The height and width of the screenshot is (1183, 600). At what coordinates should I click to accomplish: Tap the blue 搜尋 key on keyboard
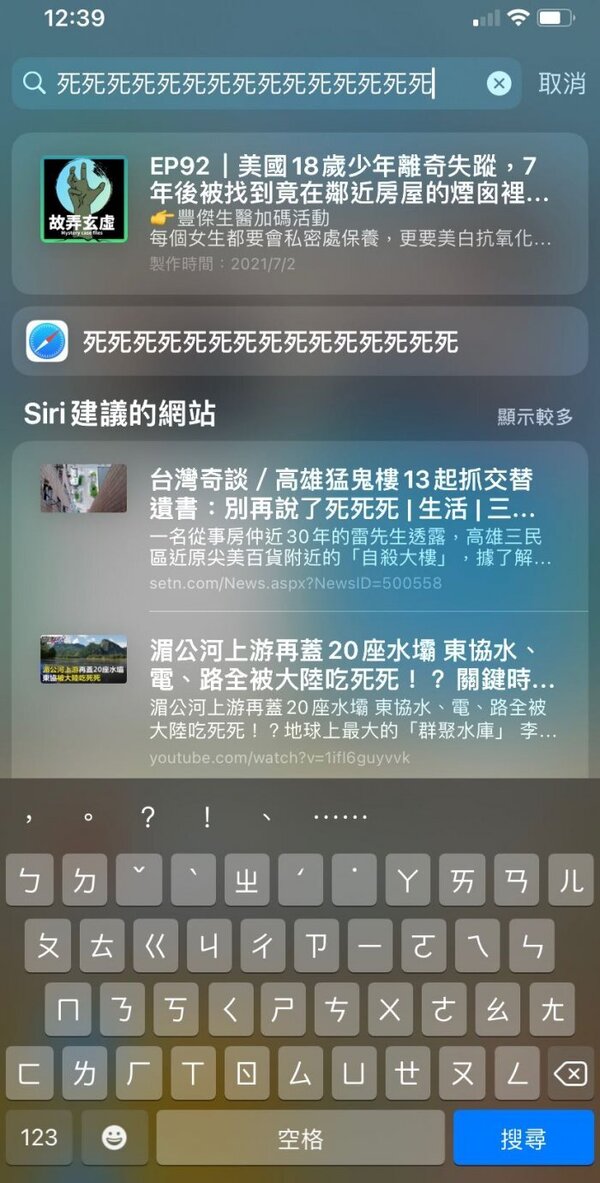coord(523,1138)
